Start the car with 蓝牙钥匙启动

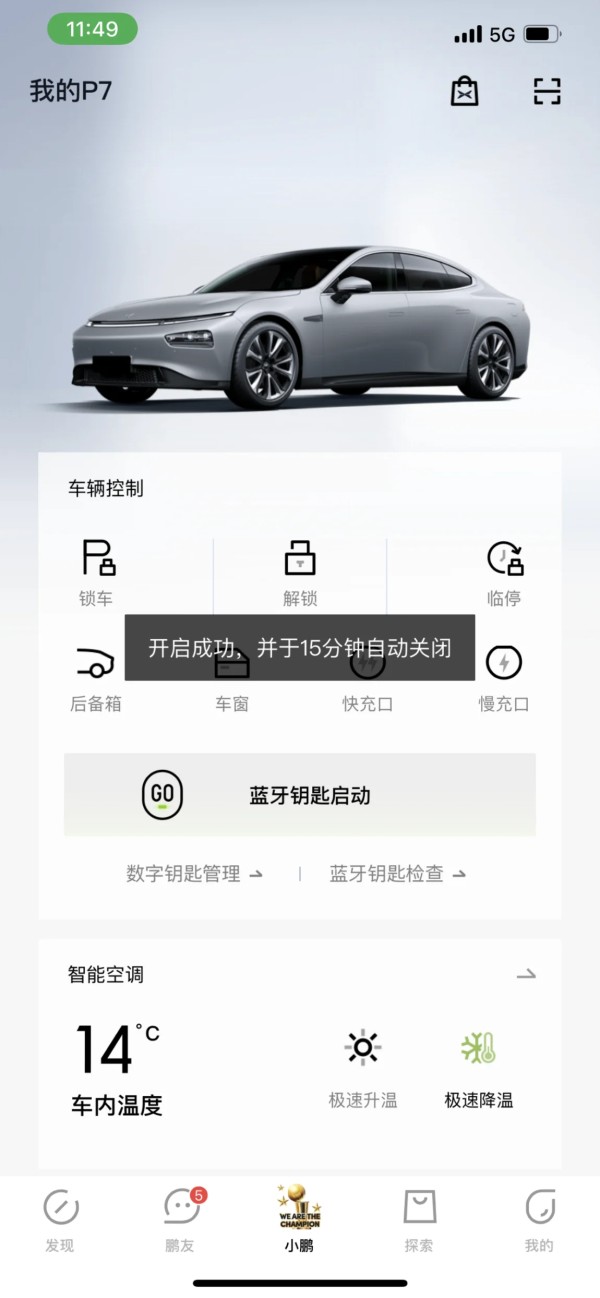300,795
